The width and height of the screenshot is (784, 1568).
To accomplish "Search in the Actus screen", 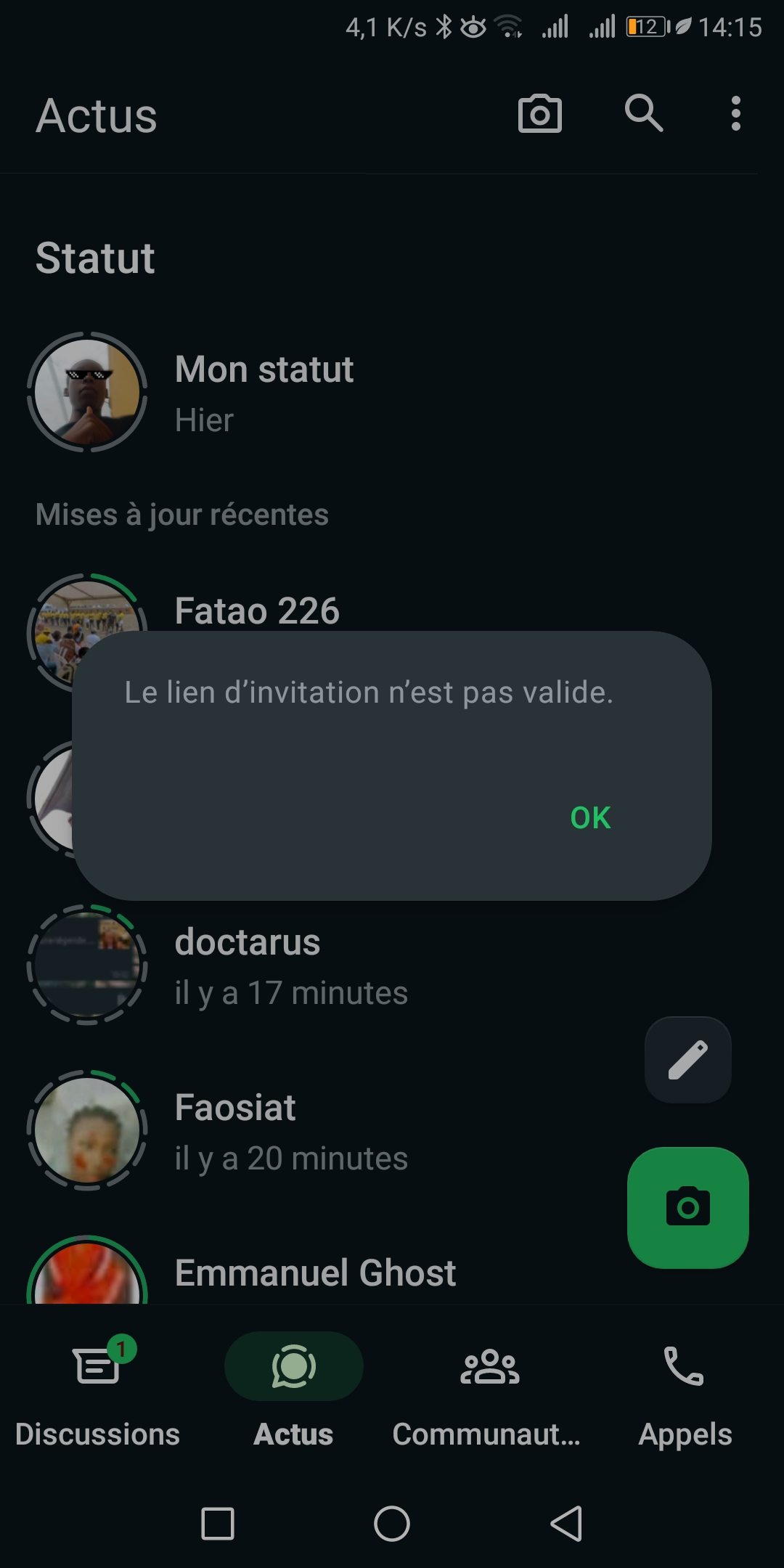I will point(643,114).
